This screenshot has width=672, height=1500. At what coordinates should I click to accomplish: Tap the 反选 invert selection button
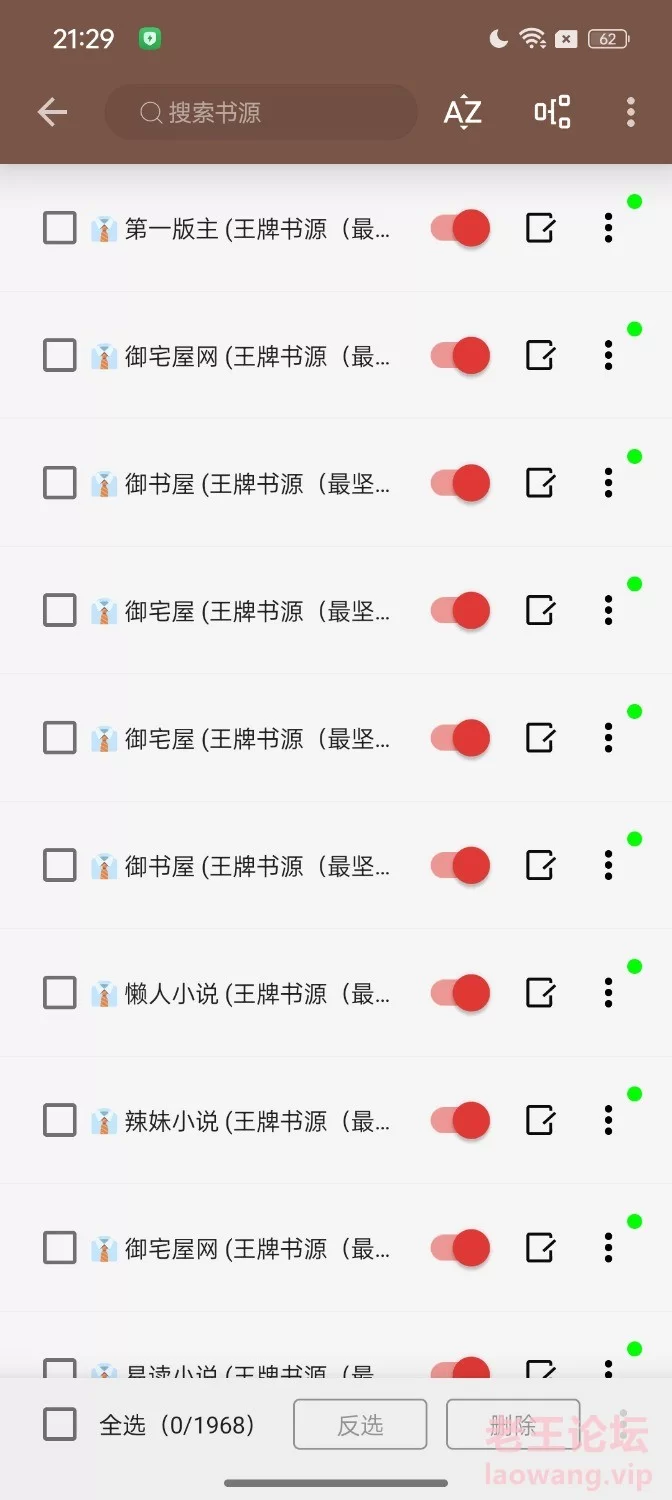coord(360,1424)
